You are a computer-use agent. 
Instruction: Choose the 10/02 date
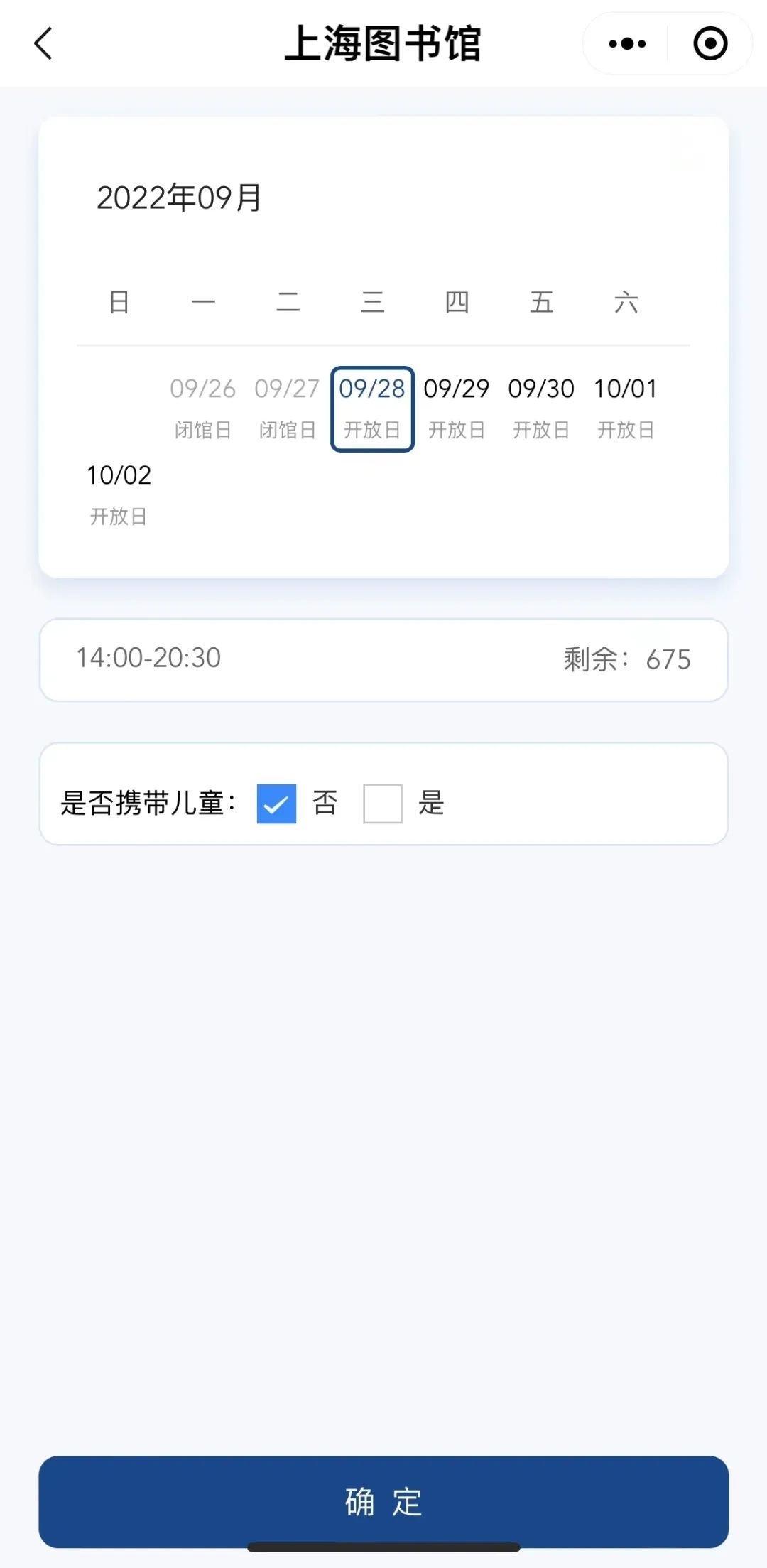click(119, 495)
